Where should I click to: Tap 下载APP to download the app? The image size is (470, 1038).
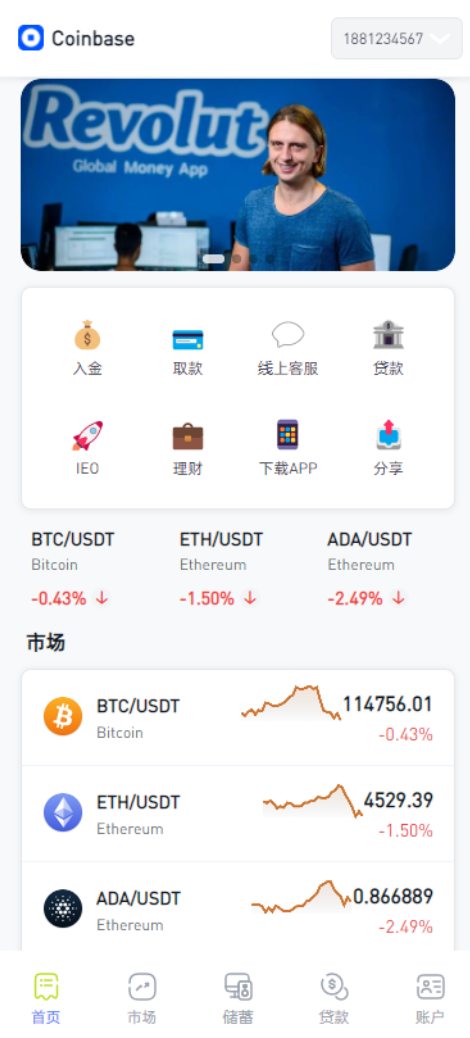[x=288, y=448]
